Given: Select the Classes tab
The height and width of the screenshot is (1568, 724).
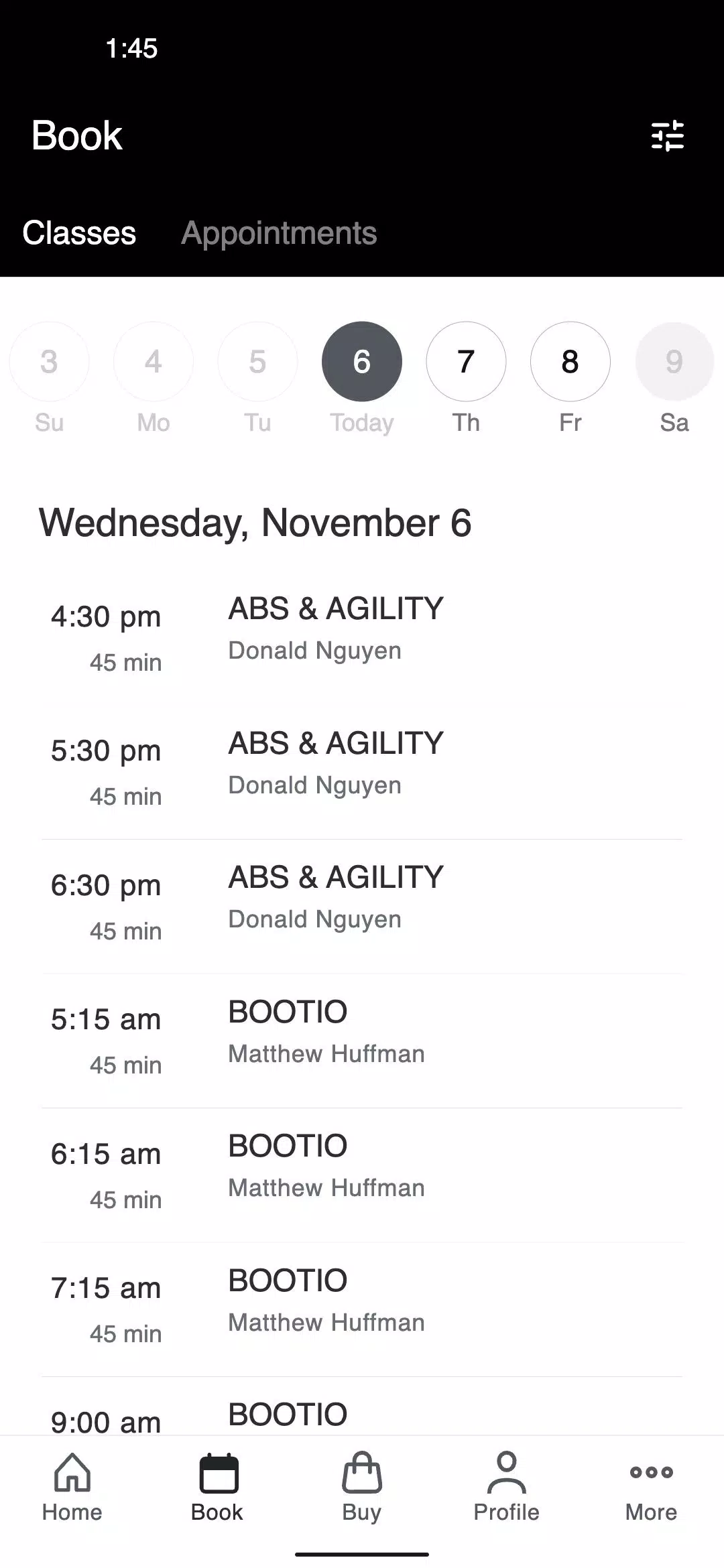Looking at the screenshot, I should [x=79, y=233].
